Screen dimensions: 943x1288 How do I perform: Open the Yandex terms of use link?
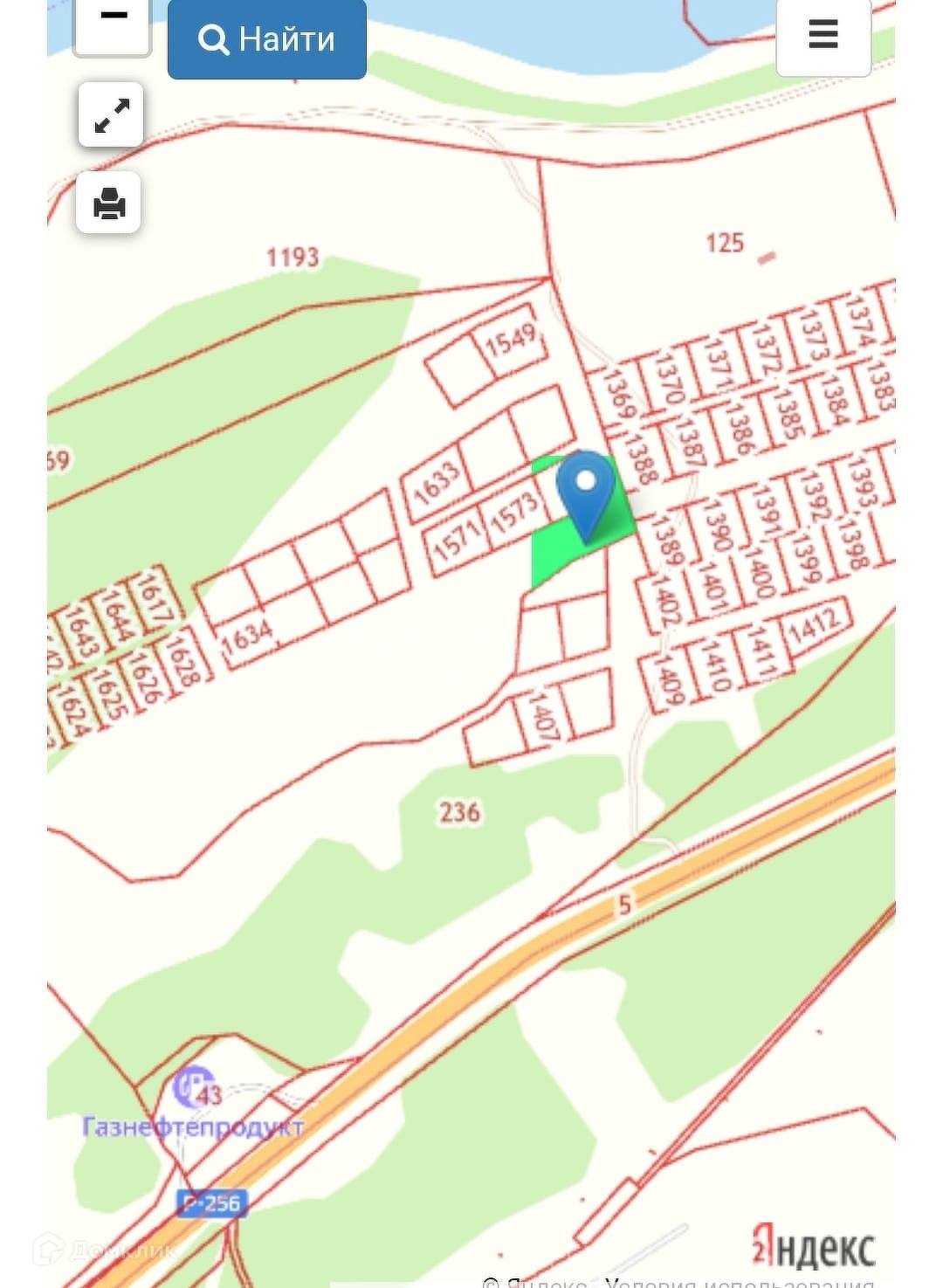(739, 1282)
